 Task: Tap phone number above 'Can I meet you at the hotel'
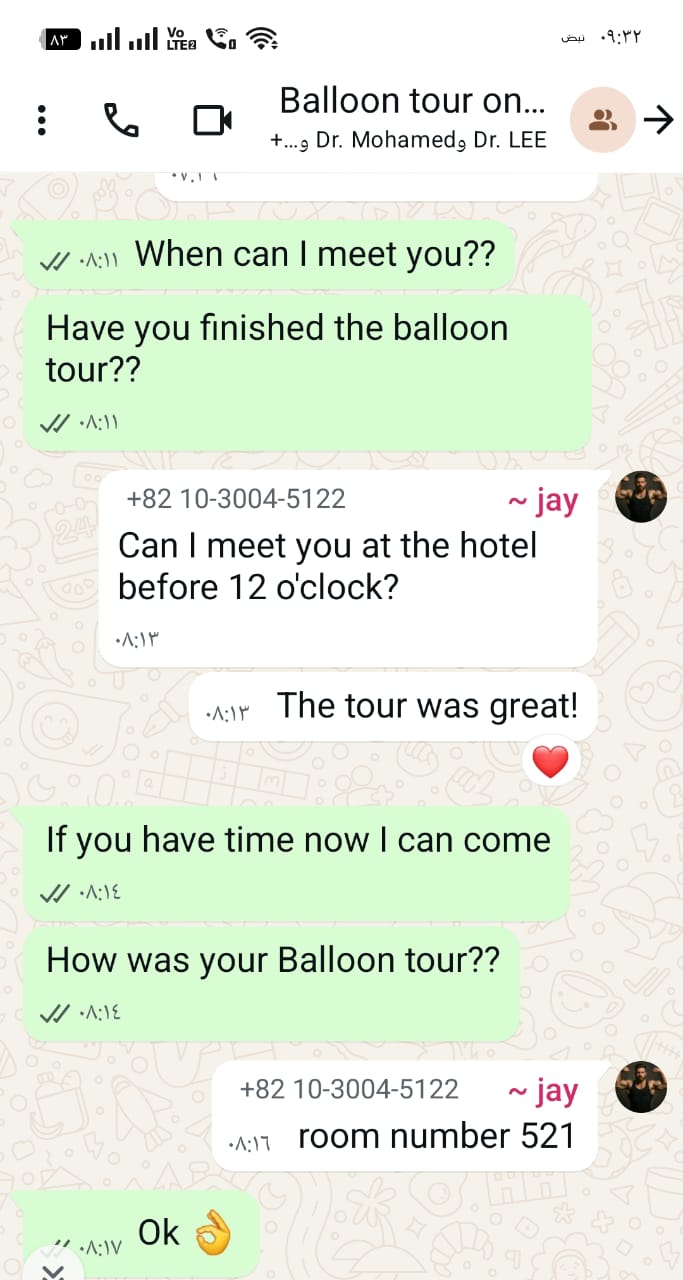[x=236, y=499]
